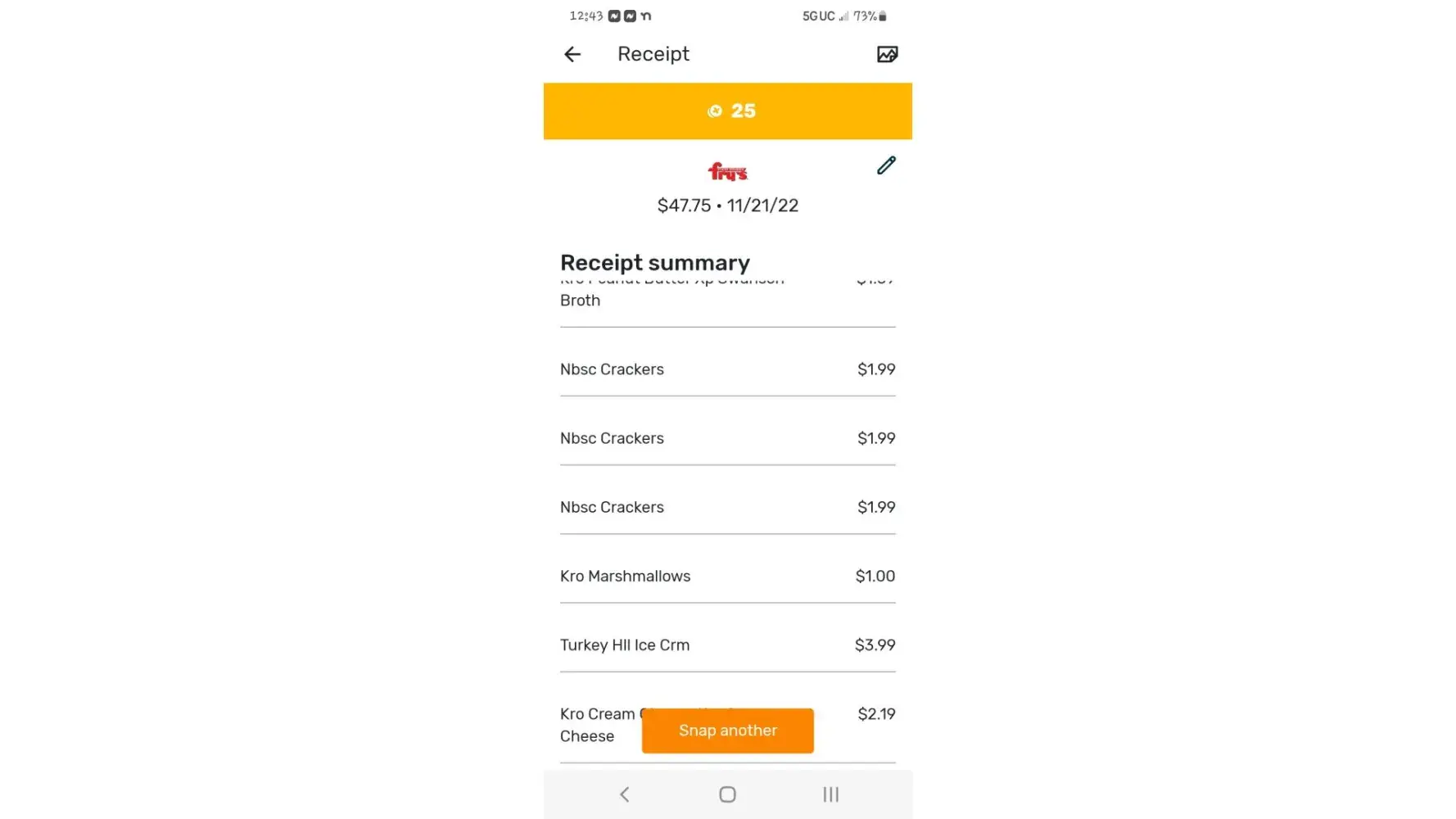This screenshot has height=819, width=1456.
Task: Tap the Snap another button
Action: tap(727, 731)
